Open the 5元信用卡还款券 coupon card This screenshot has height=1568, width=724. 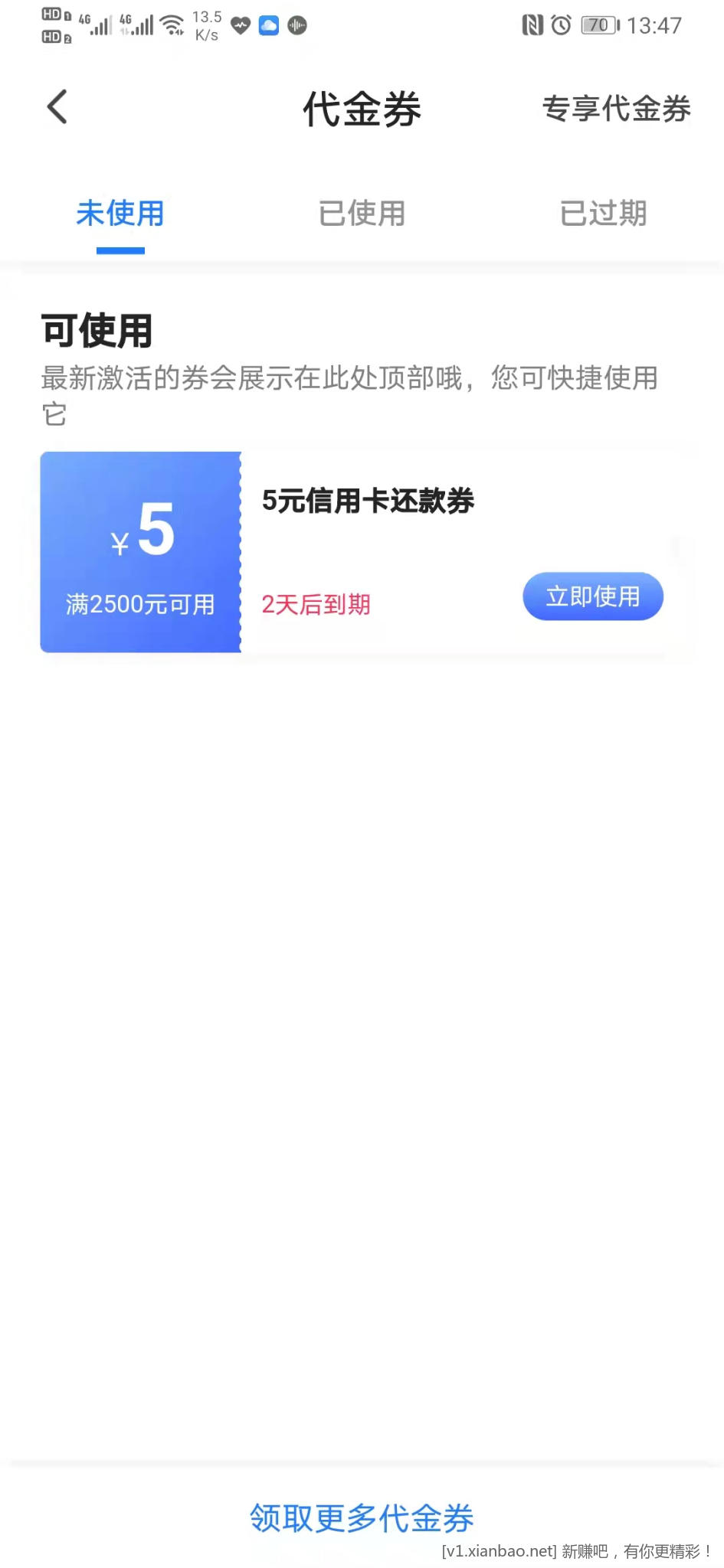point(368,502)
